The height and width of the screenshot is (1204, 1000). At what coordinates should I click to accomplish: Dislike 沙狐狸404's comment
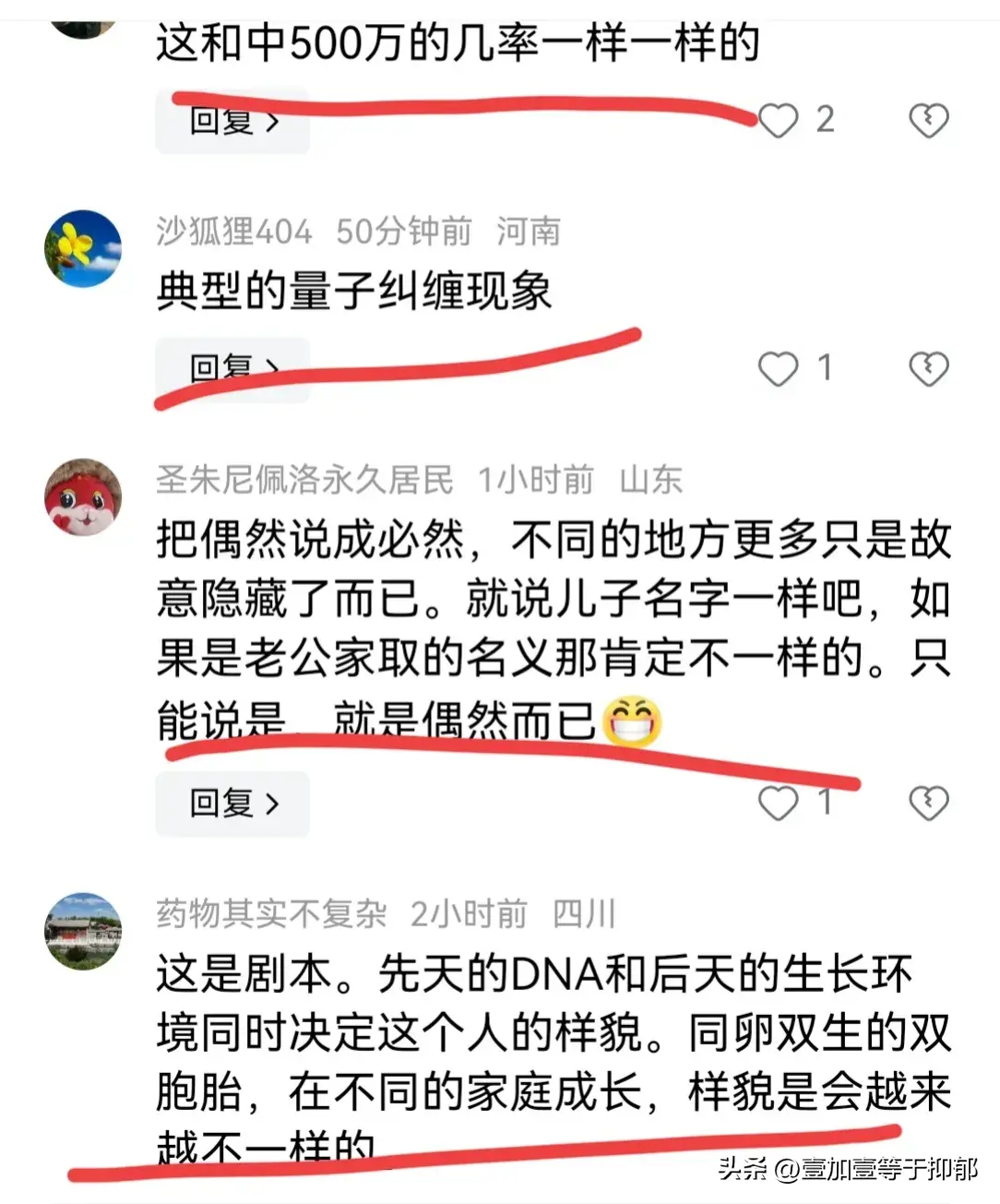pos(928,368)
